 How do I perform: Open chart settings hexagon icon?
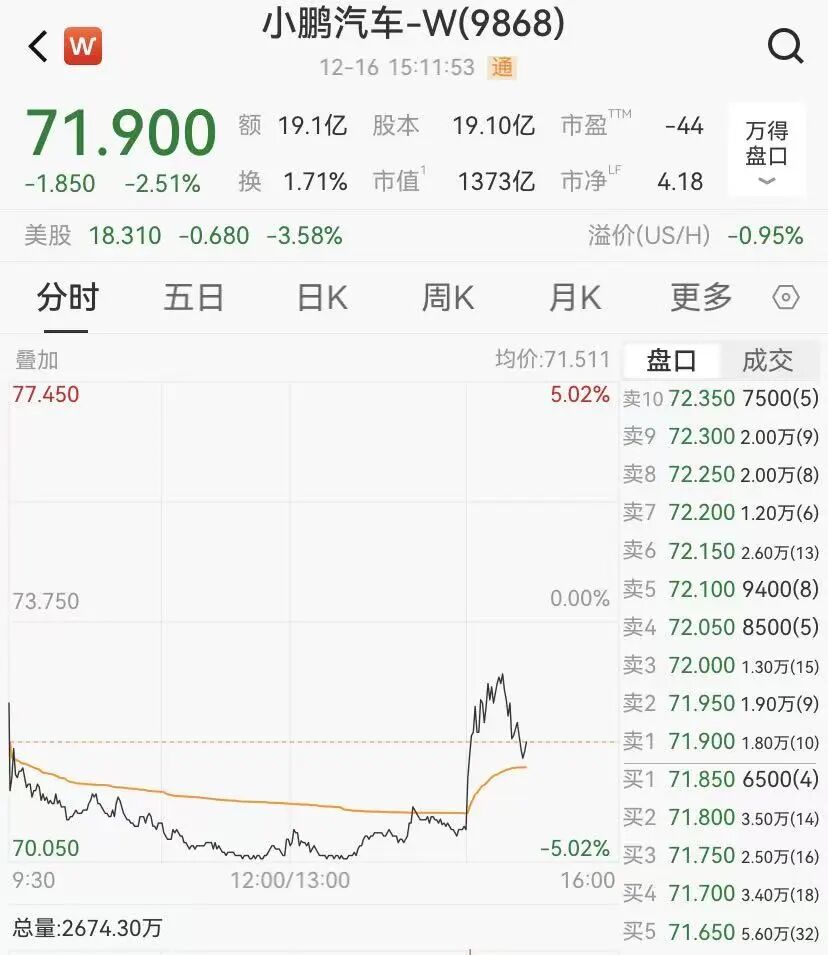[787, 298]
